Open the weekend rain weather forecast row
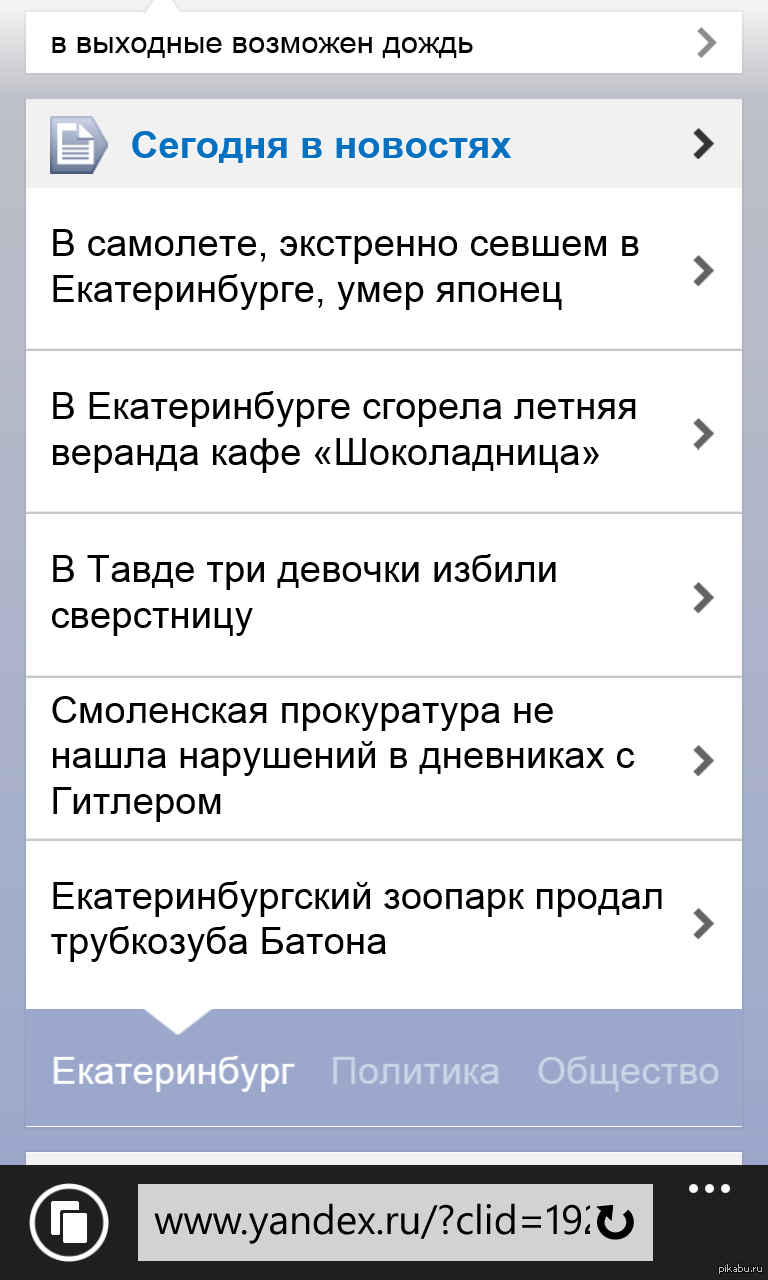 coord(383,44)
